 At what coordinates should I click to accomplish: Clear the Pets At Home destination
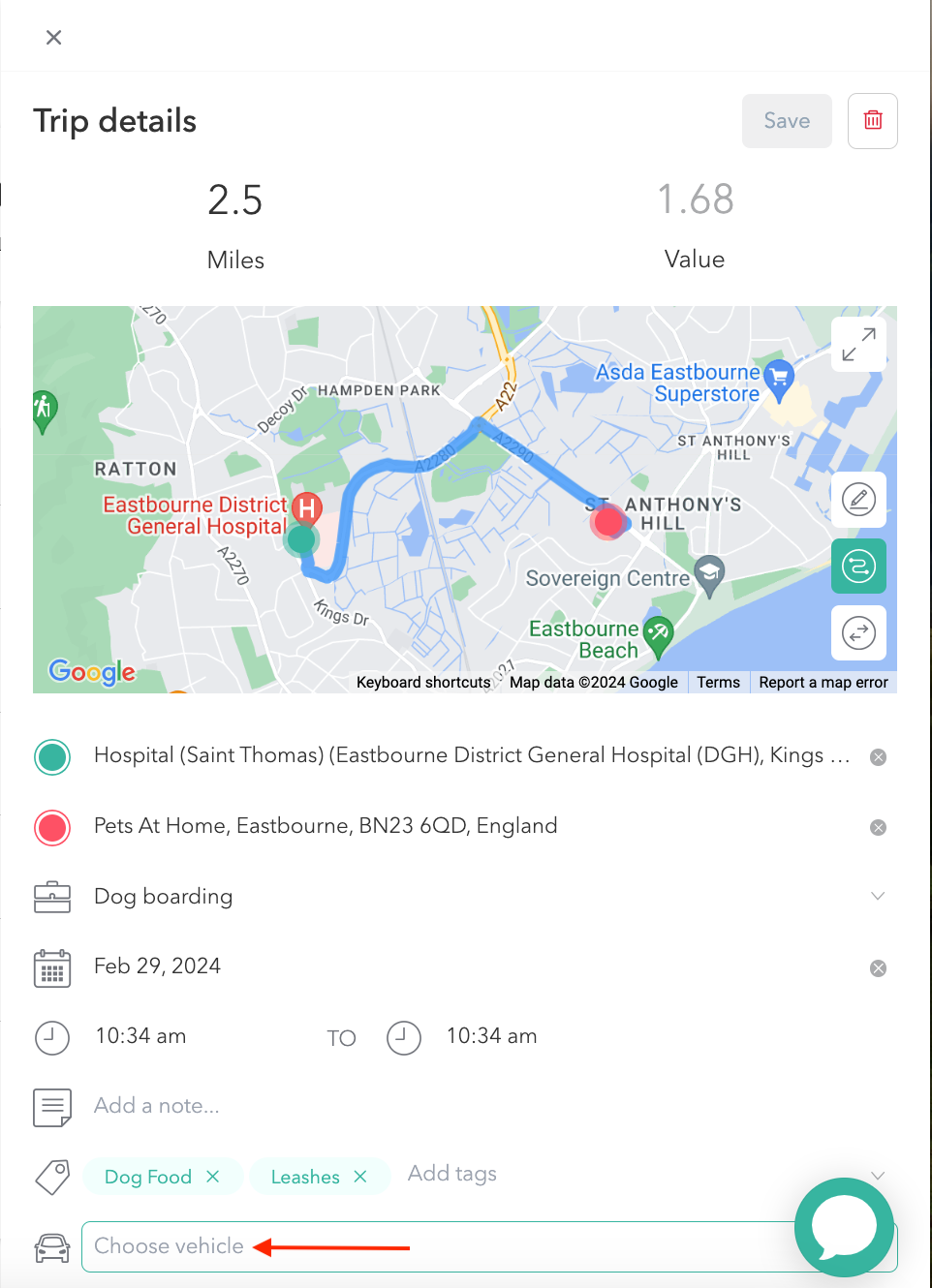coord(878,827)
